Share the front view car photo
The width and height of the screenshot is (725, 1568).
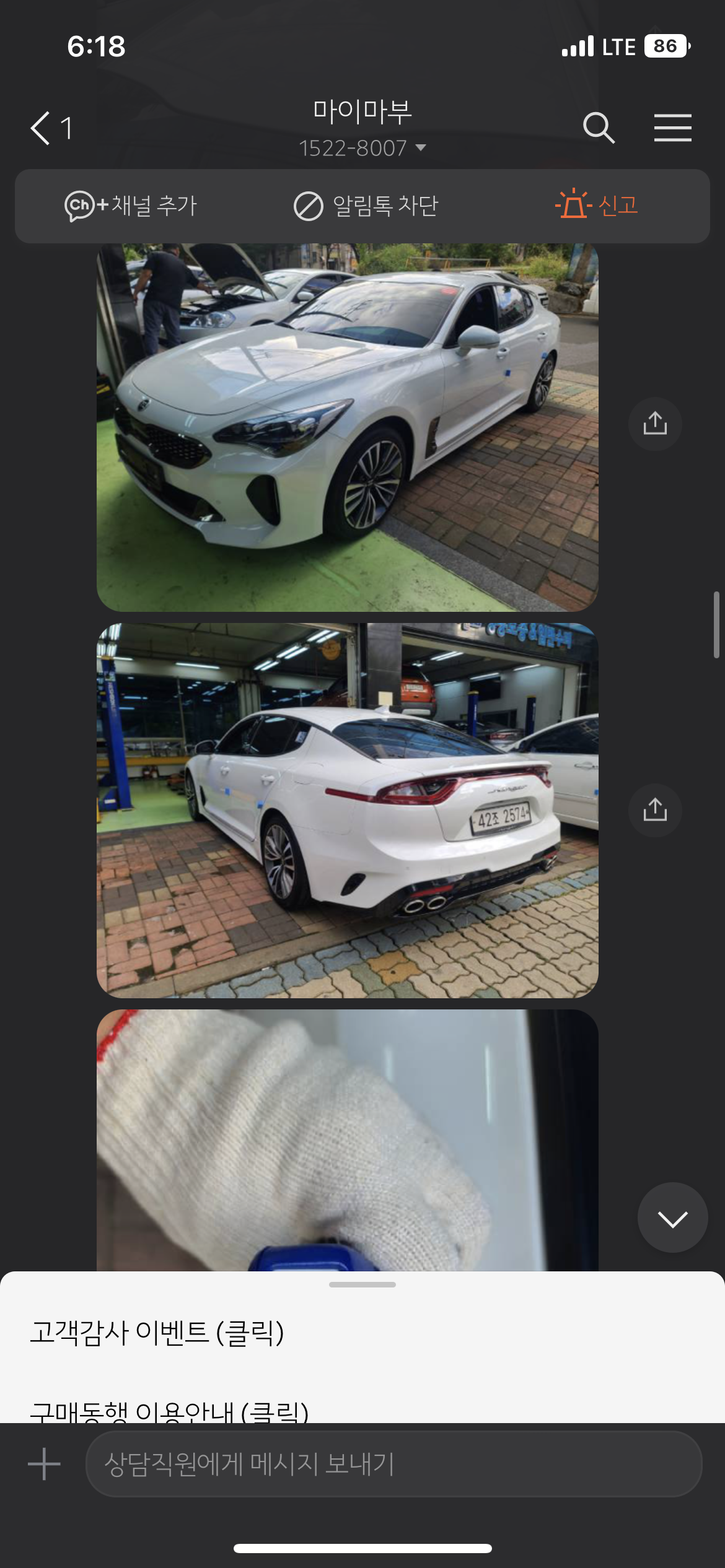point(654,424)
